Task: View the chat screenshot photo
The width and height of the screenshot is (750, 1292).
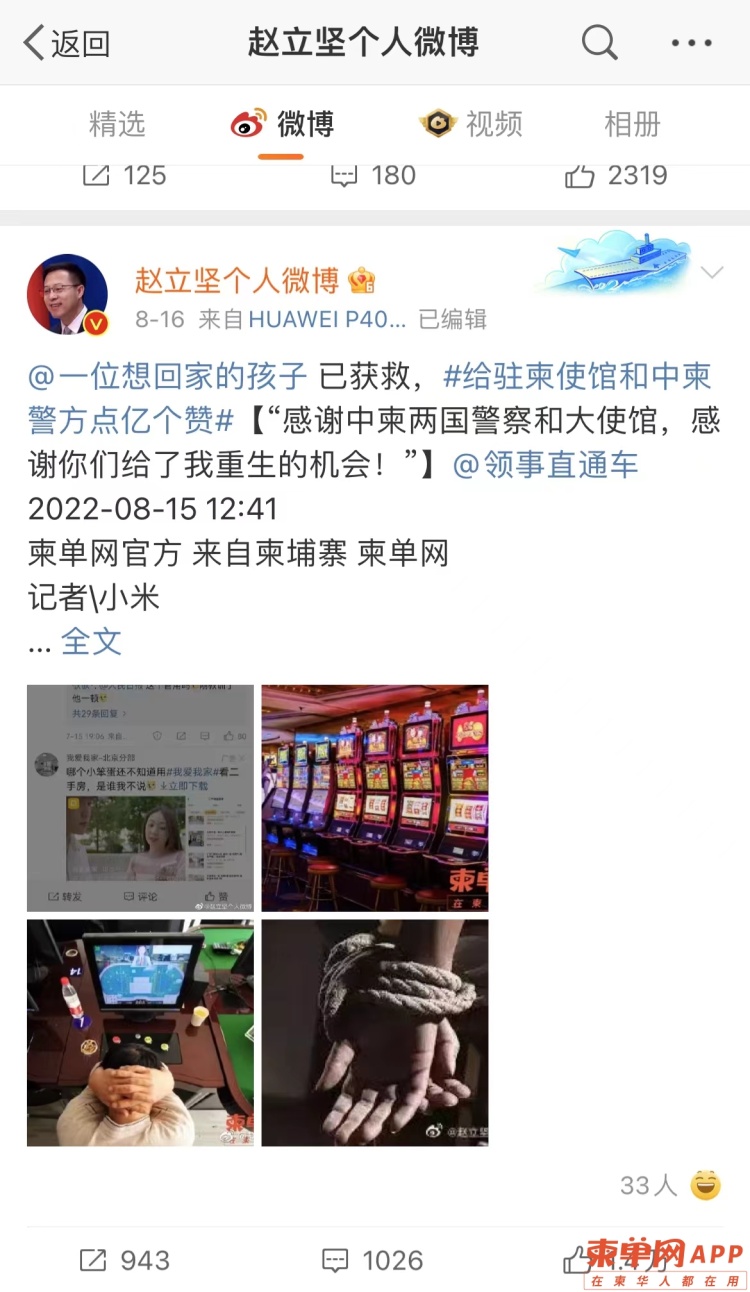Action: (x=140, y=797)
